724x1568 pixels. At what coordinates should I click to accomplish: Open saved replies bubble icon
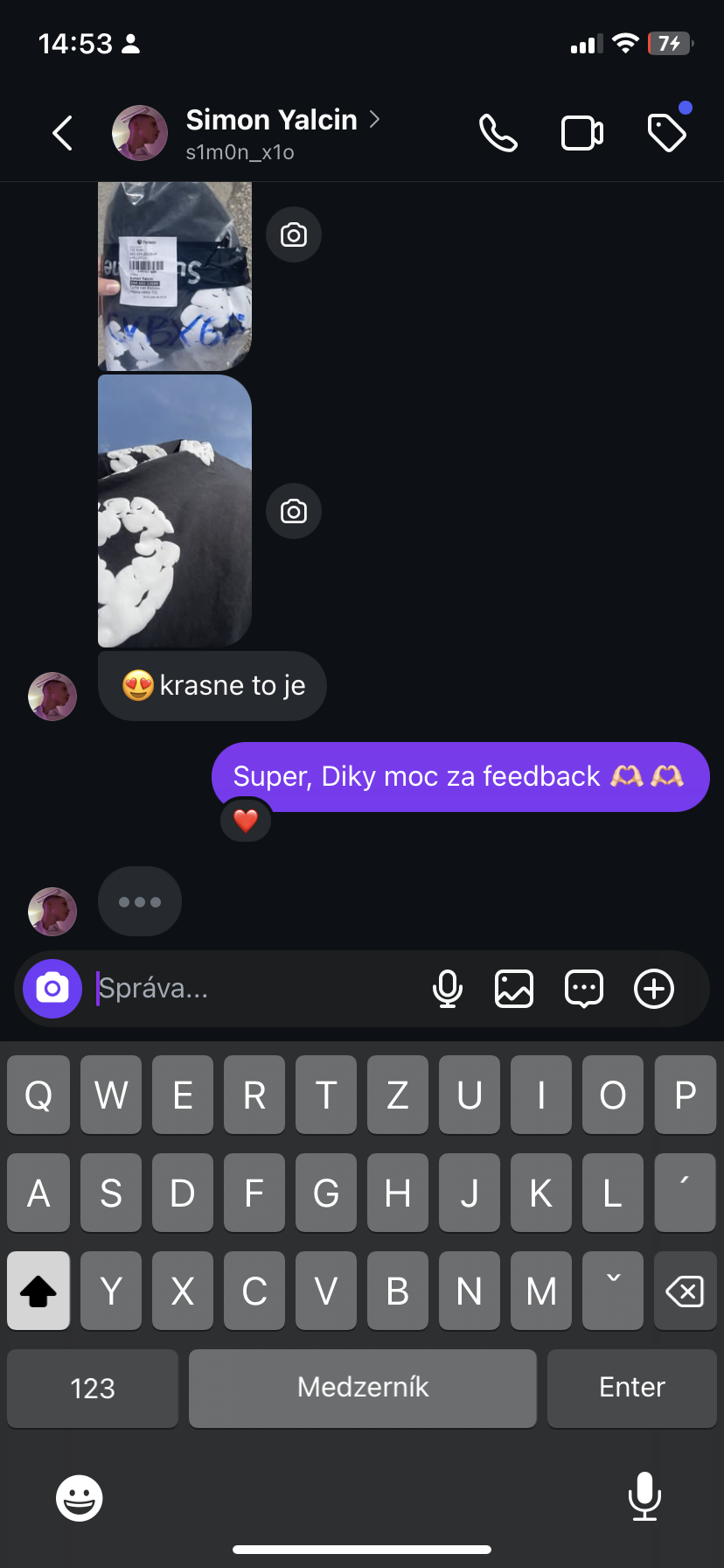584,989
